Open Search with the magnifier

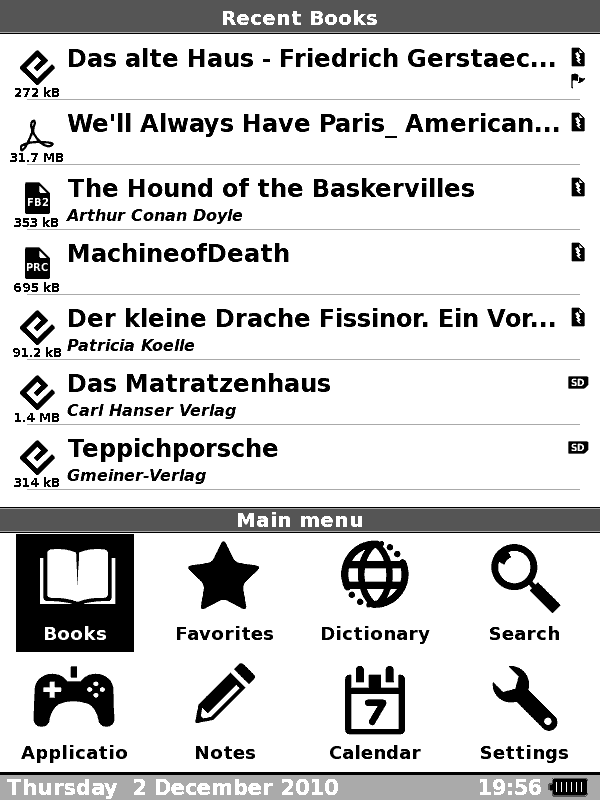524,593
